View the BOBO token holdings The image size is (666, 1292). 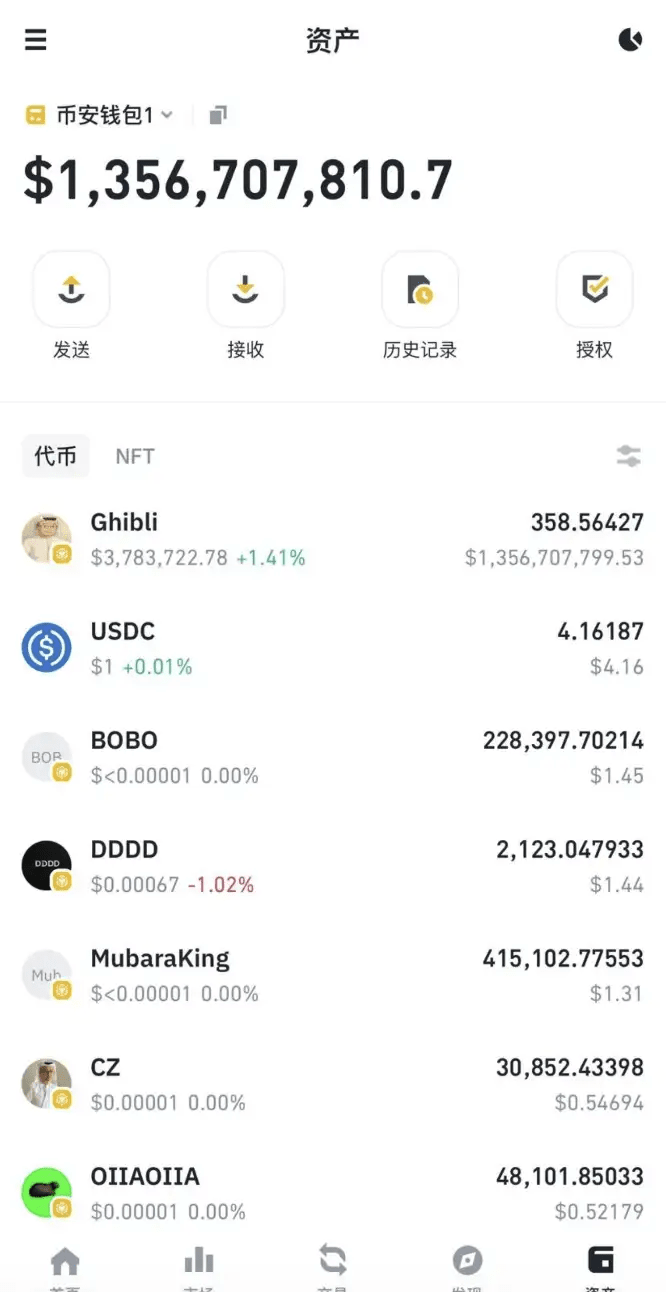(333, 757)
